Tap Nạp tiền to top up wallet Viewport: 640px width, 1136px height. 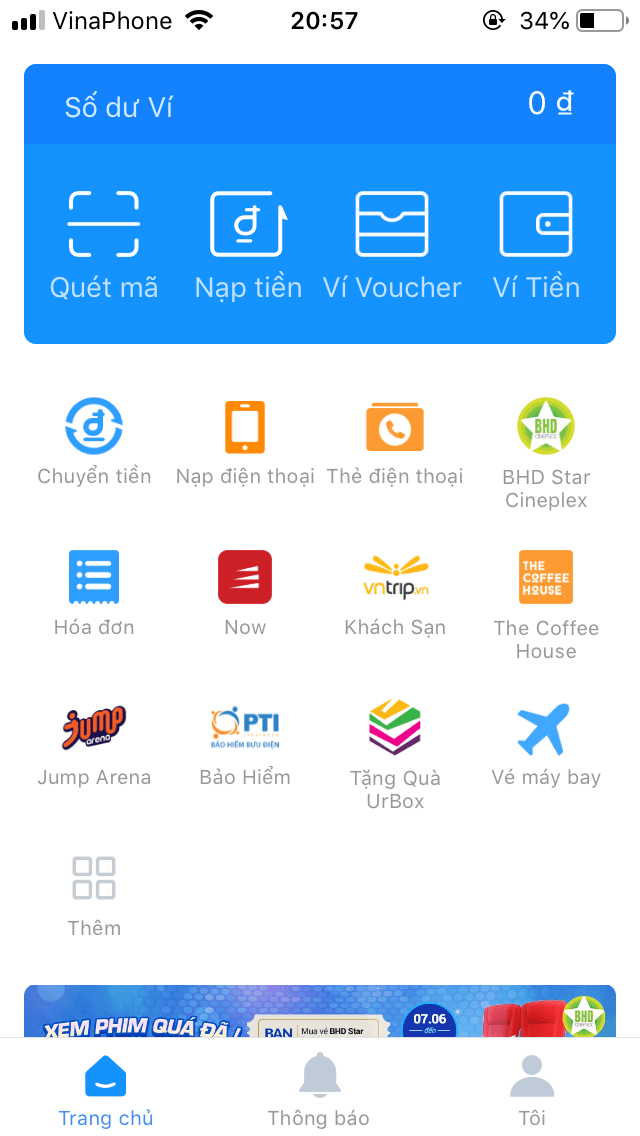248,244
